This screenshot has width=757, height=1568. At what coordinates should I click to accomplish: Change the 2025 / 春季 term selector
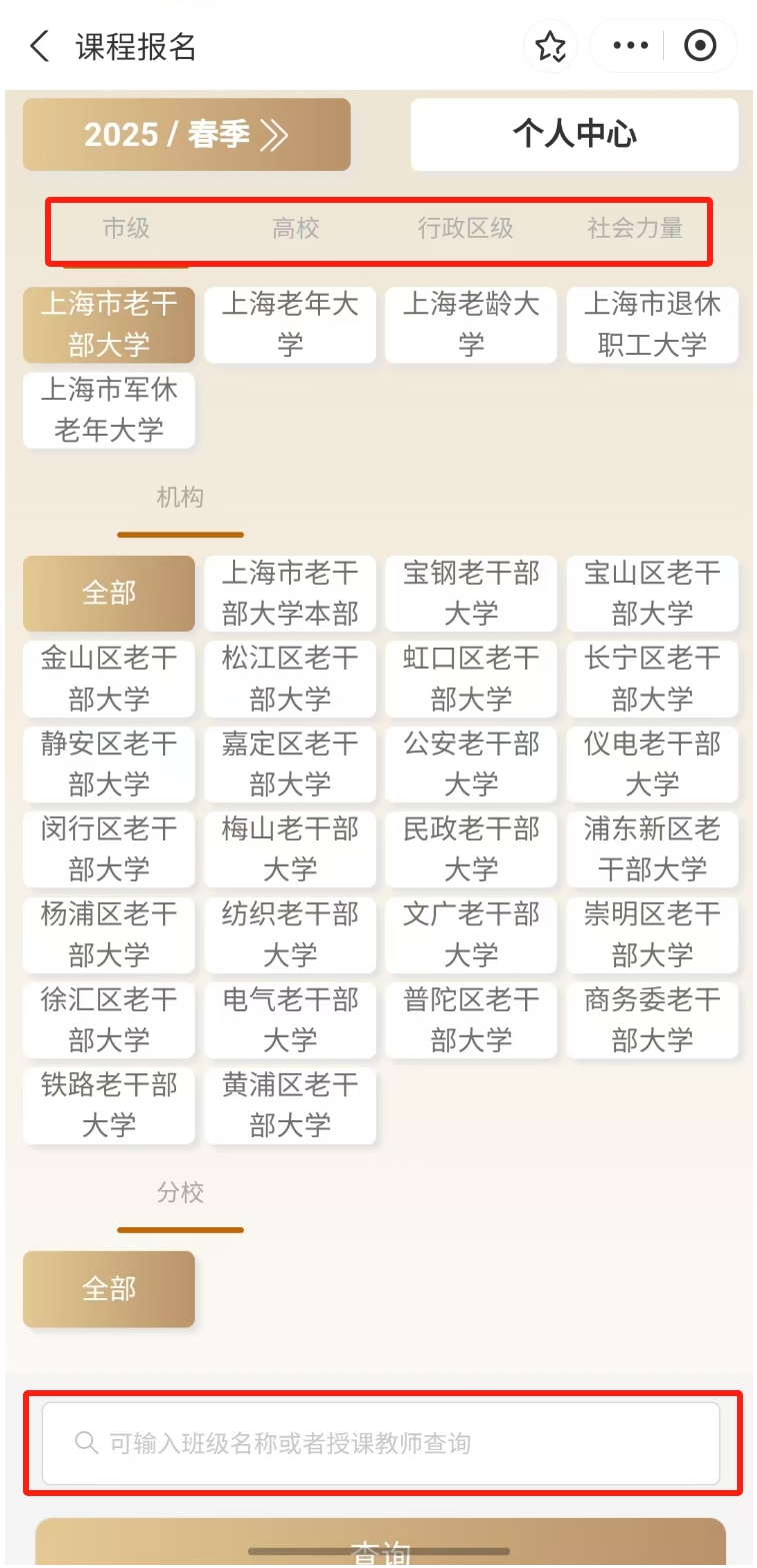pos(187,134)
